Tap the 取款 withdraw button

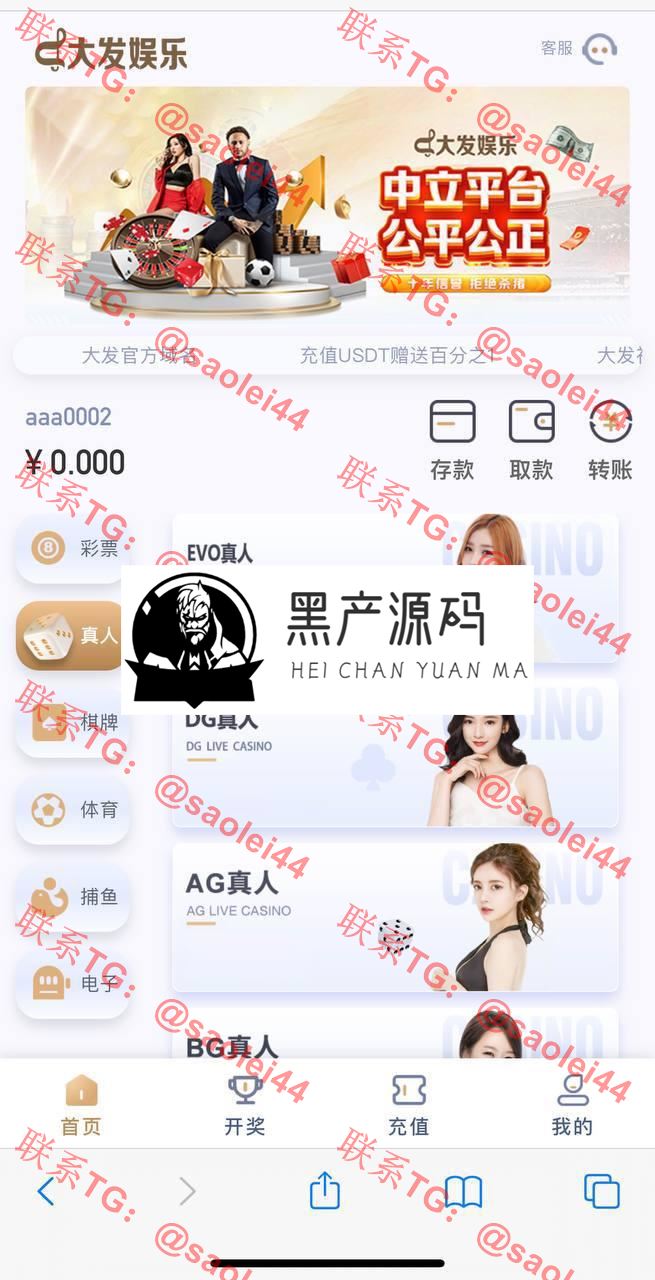click(531, 440)
